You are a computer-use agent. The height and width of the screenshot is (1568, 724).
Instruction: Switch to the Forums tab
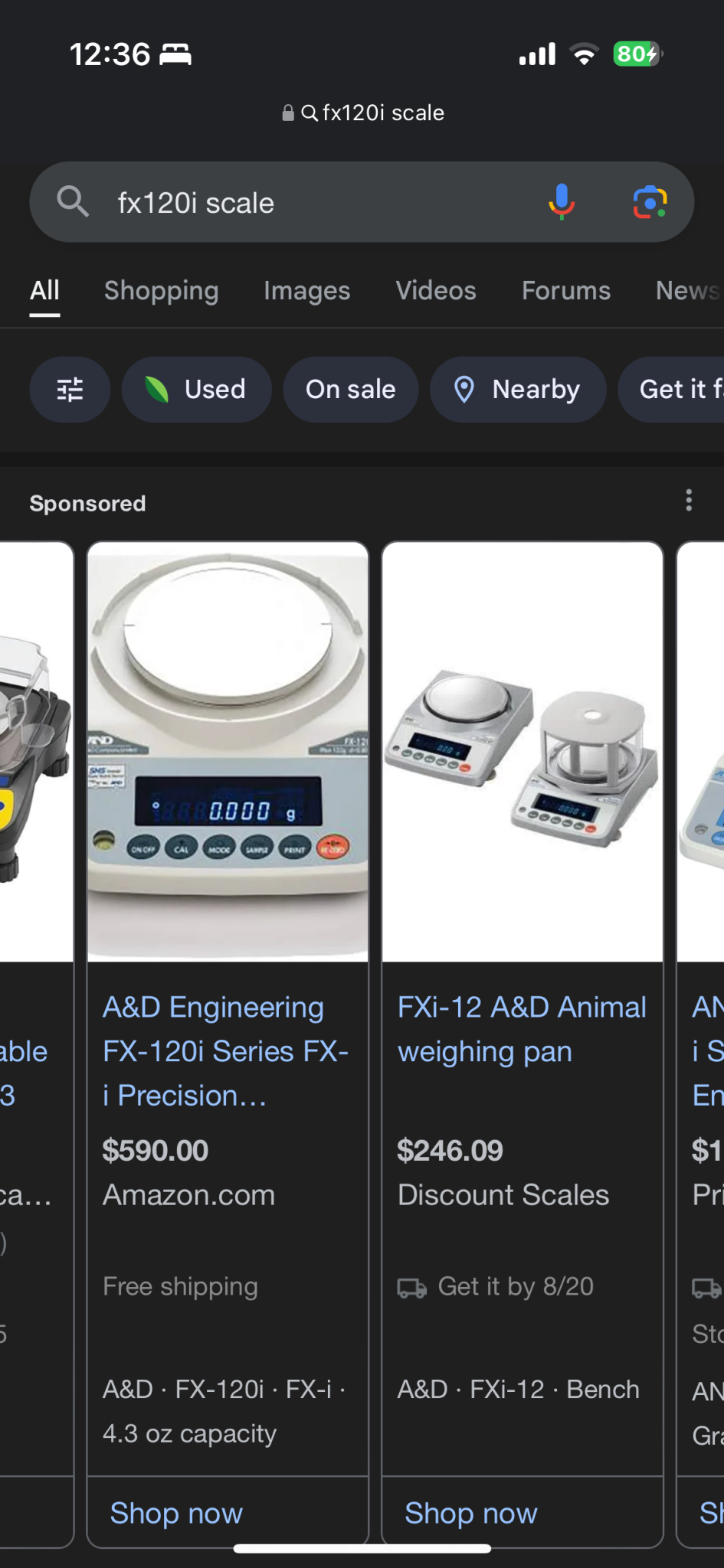point(566,291)
